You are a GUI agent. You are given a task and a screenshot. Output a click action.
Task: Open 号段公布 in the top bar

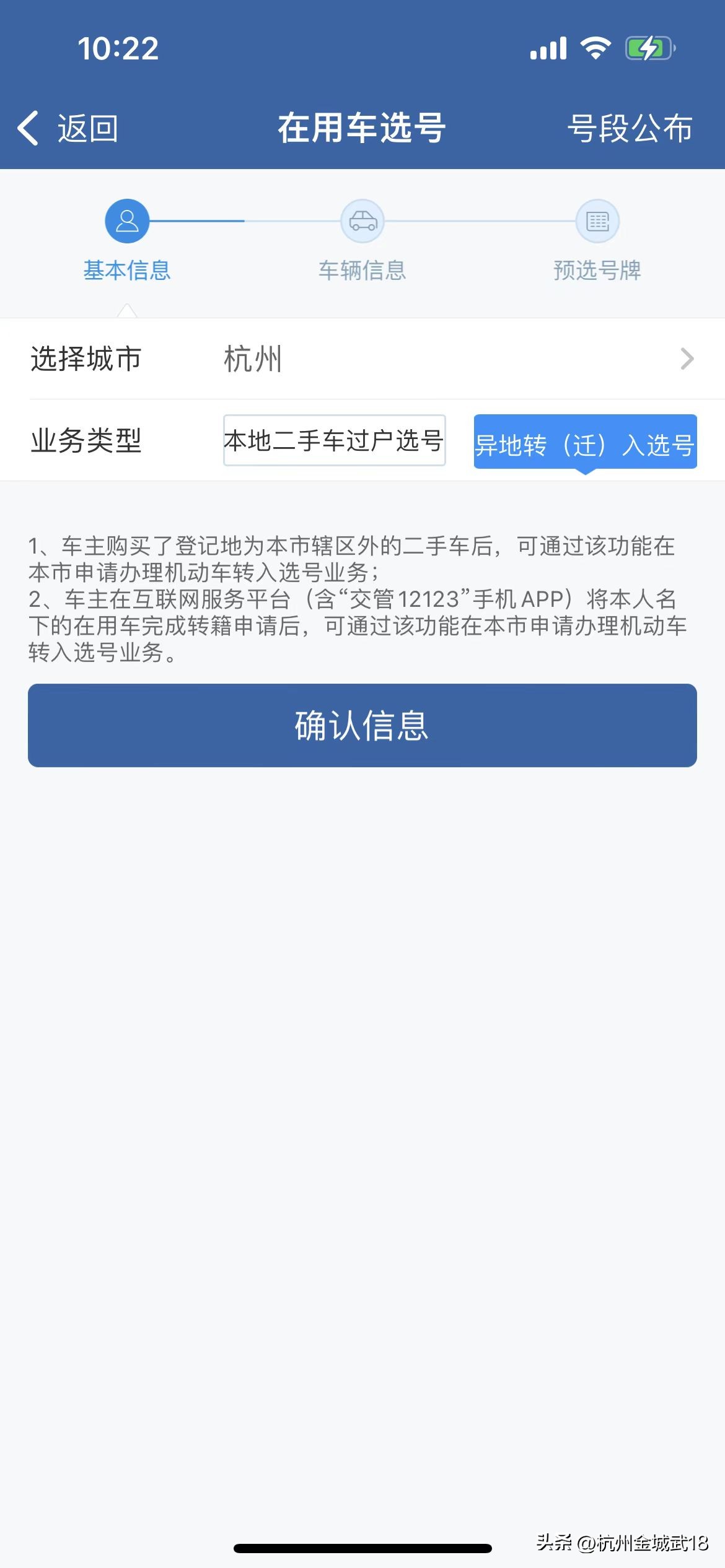(631, 129)
